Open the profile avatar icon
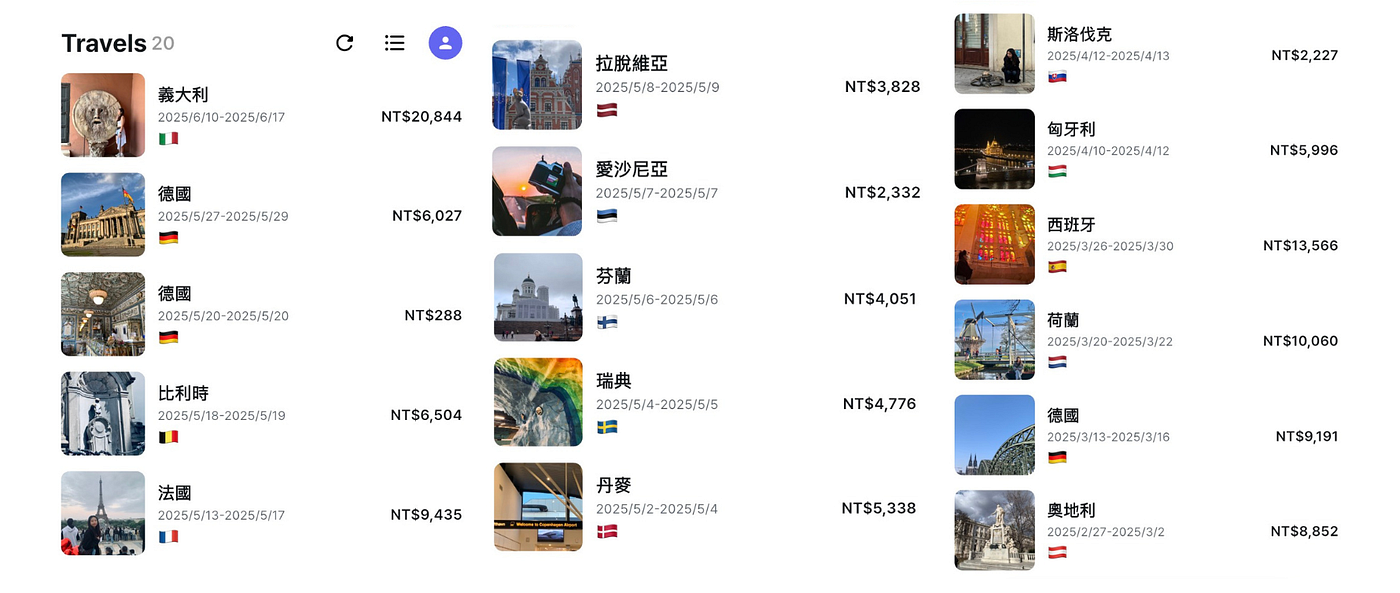The width and height of the screenshot is (1400, 593). 446,43
